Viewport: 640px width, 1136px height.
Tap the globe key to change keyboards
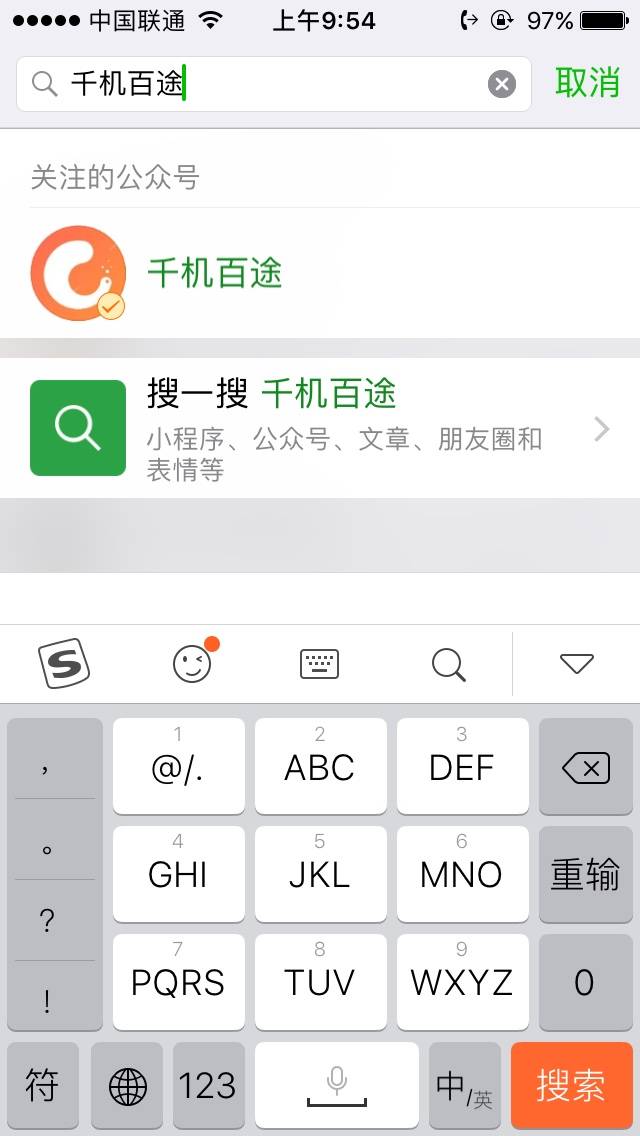(127, 1085)
